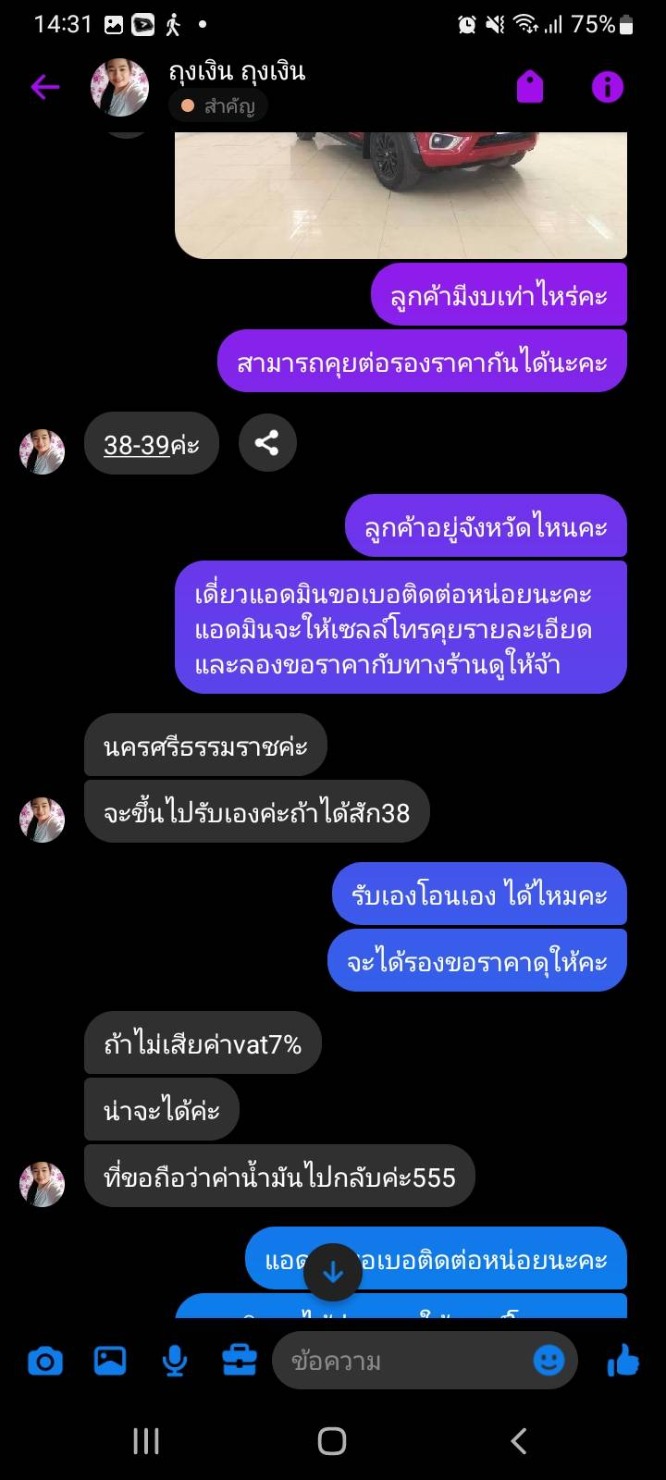
Task: Open ถุงเงิน ถุงเงิน profile header
Action: tap(237, 73)
